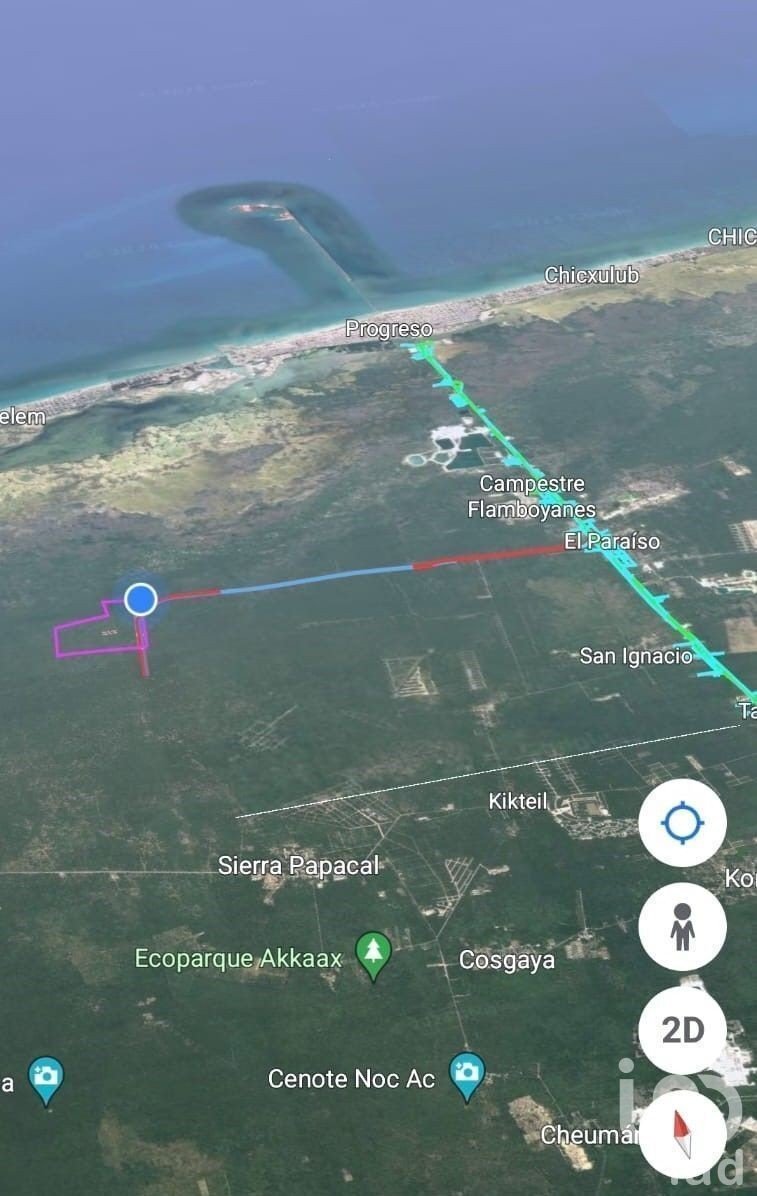Activate the Street View pegman
The width and height of the screenshot is (757, 1196).
click(x=682, y=927)
